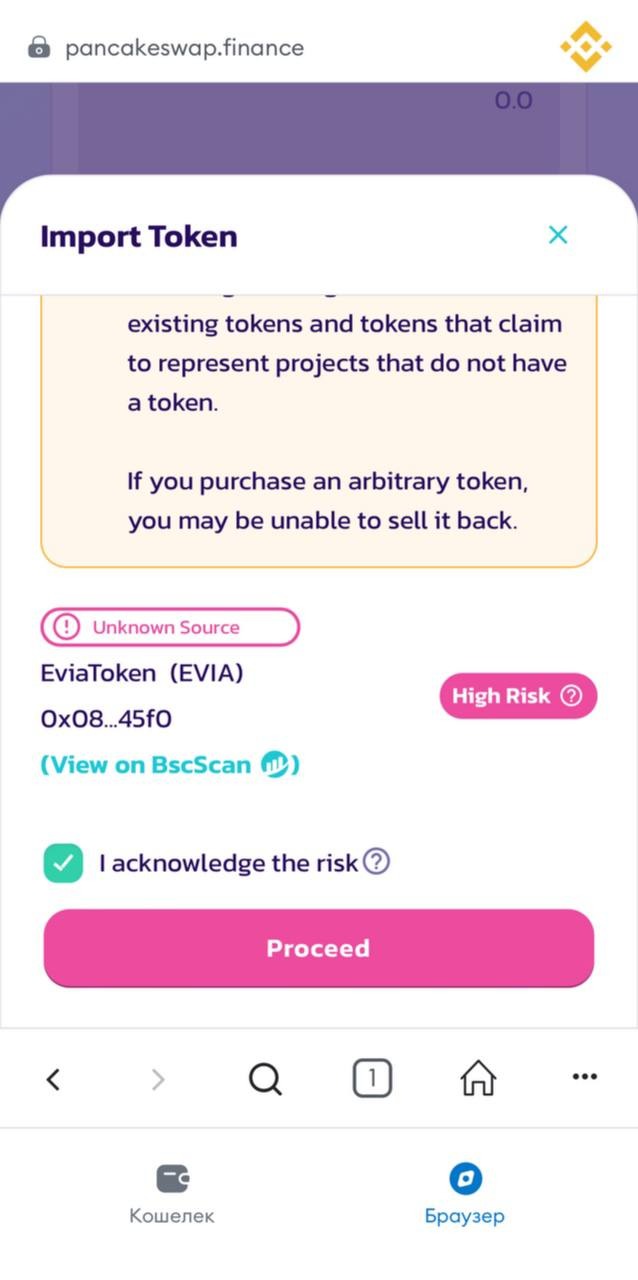Open View on BscScan link
The width and height of the screenshot is (638, 1280).
(170, 765)
